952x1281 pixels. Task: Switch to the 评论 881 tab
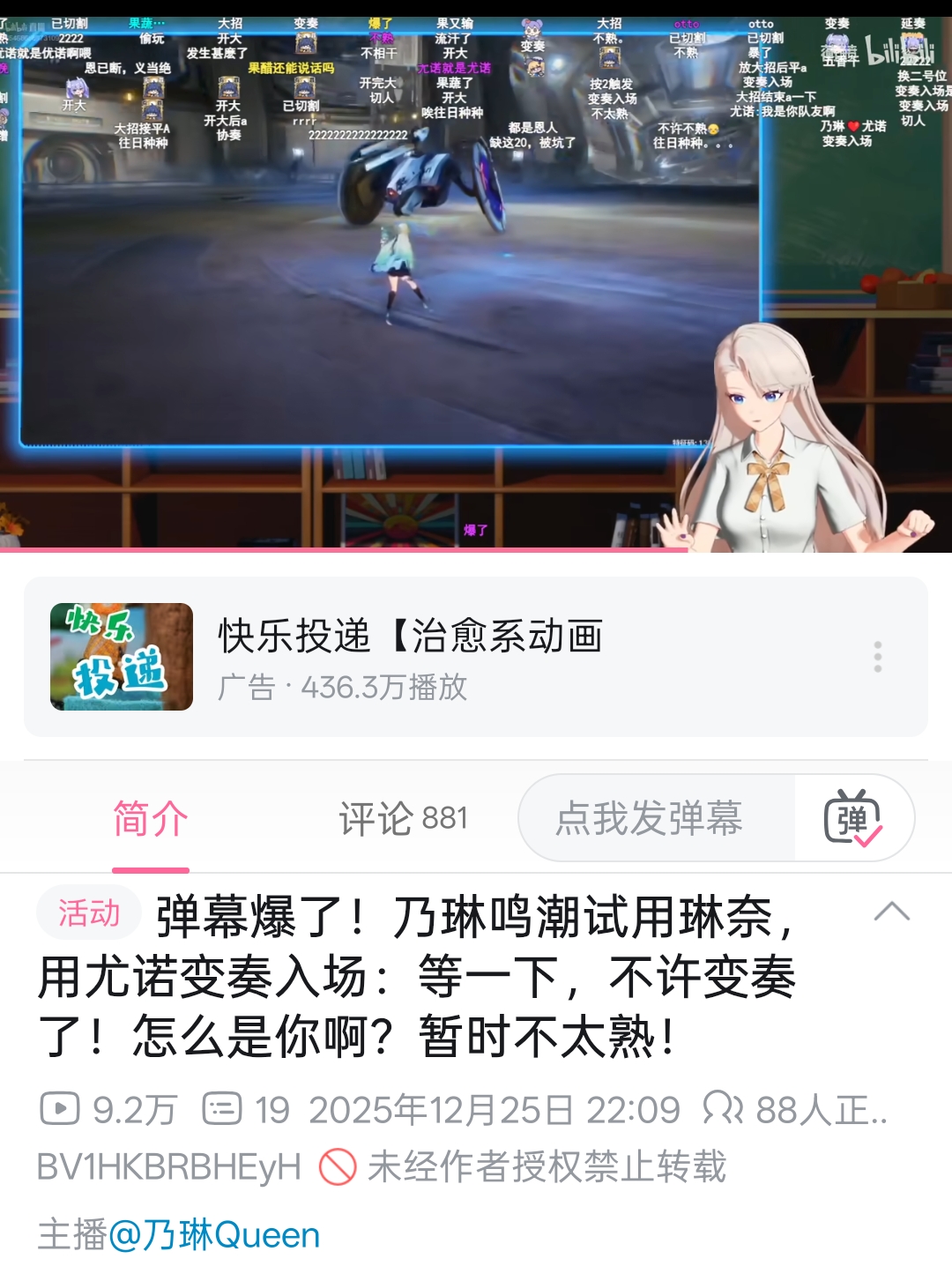point(403,819)
